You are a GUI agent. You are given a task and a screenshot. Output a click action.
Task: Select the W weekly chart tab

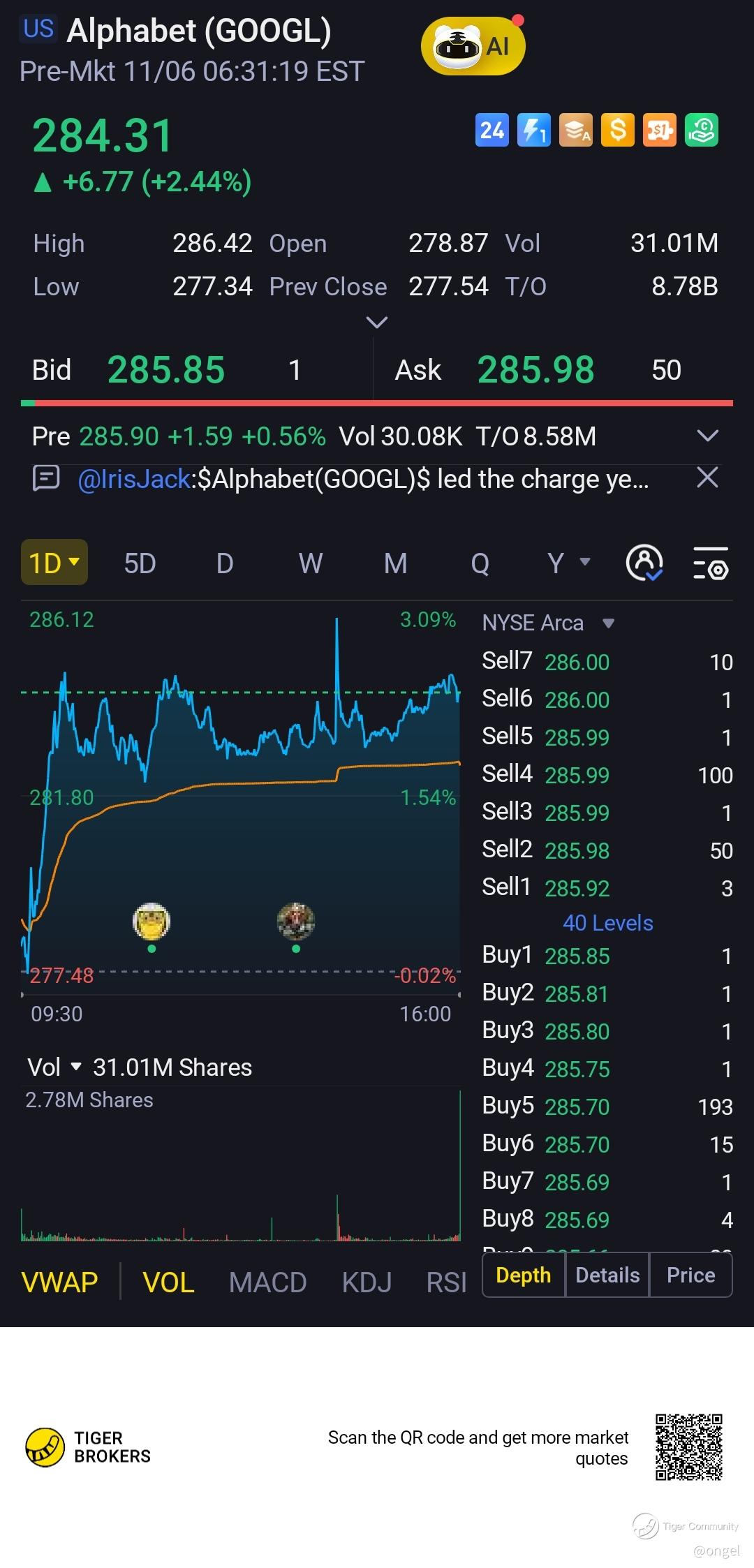pos(311,563)
